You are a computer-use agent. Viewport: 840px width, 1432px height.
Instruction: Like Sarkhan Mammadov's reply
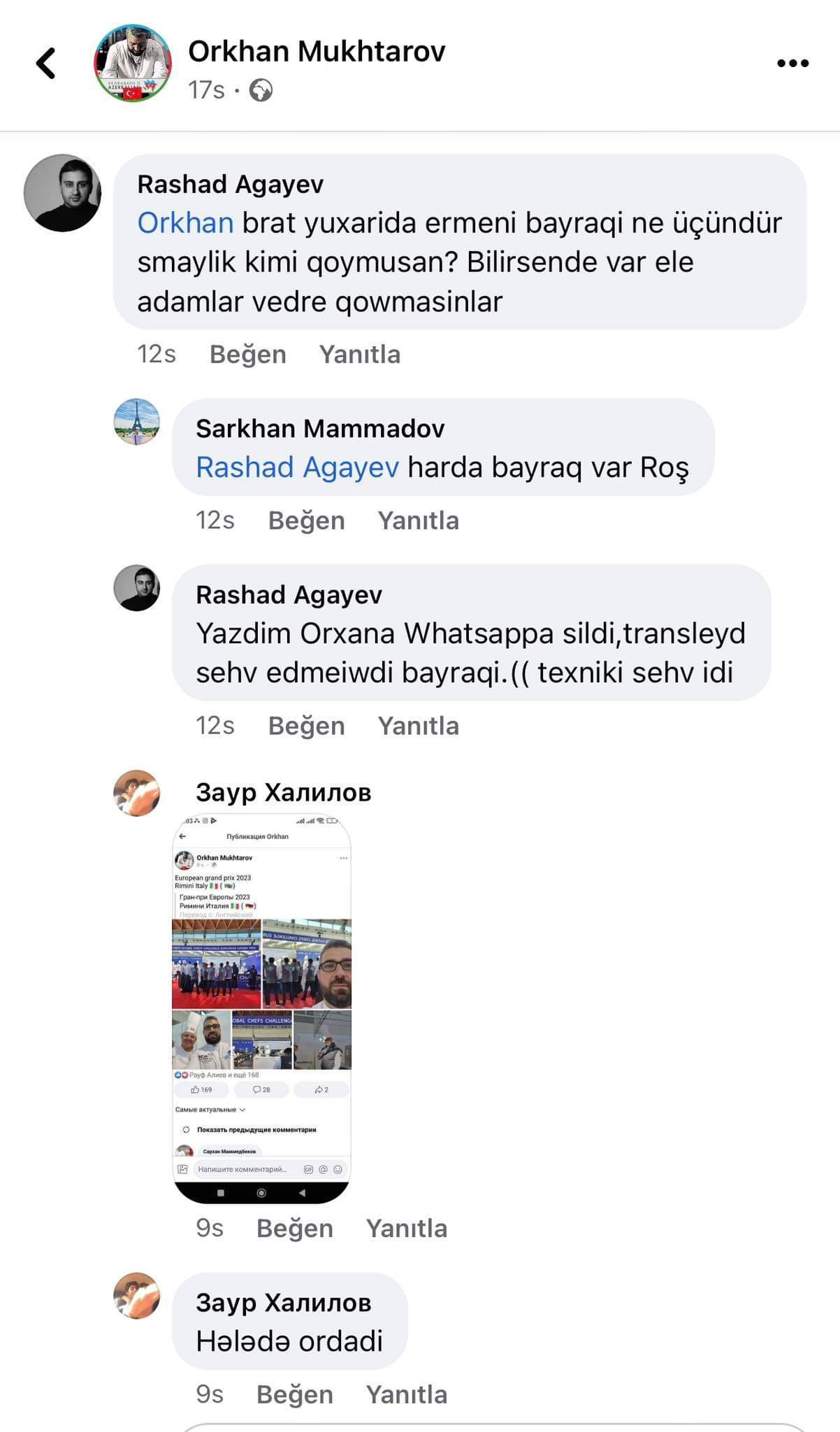click(x=307, y=521)
